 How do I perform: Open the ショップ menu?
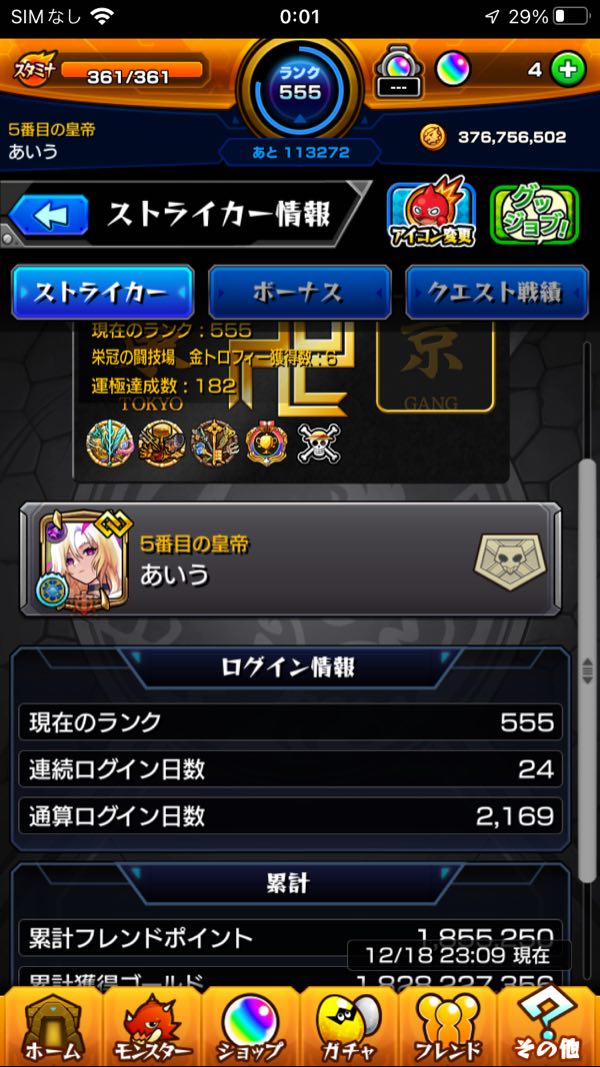pyautogui.click(x=250, y=1027)
